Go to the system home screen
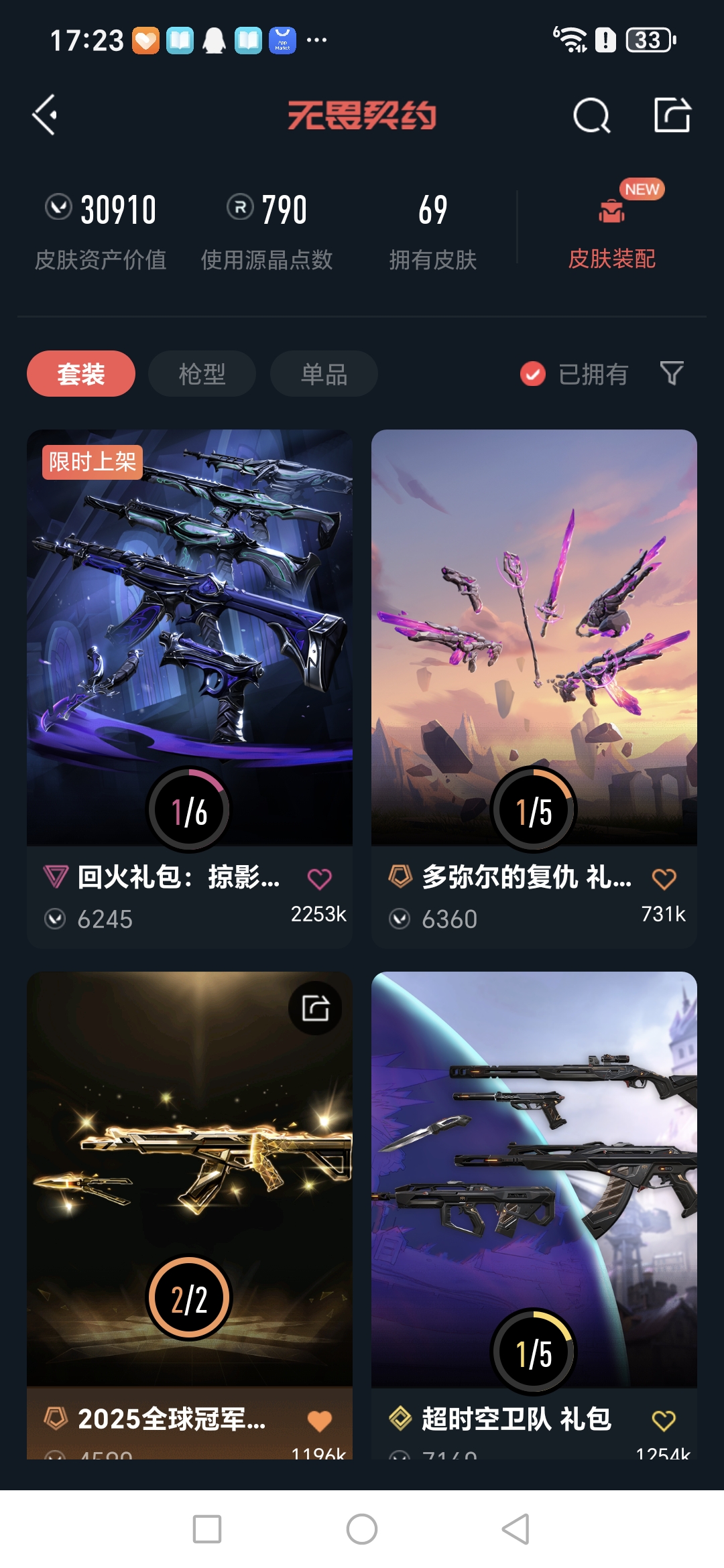Viewport: 724px width, 1568px height. (x=362, y=1529)
